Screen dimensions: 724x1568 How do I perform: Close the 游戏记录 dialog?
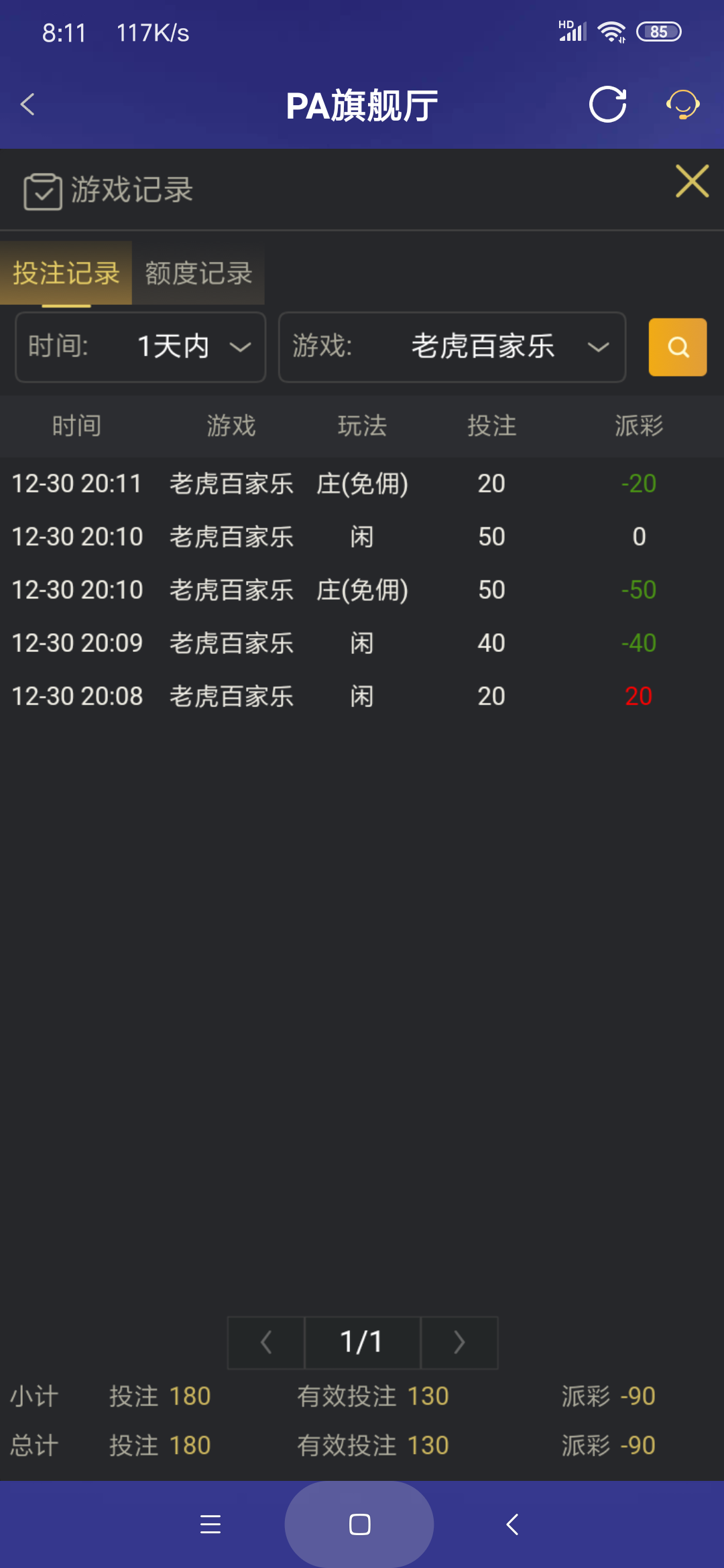(692, 181)
